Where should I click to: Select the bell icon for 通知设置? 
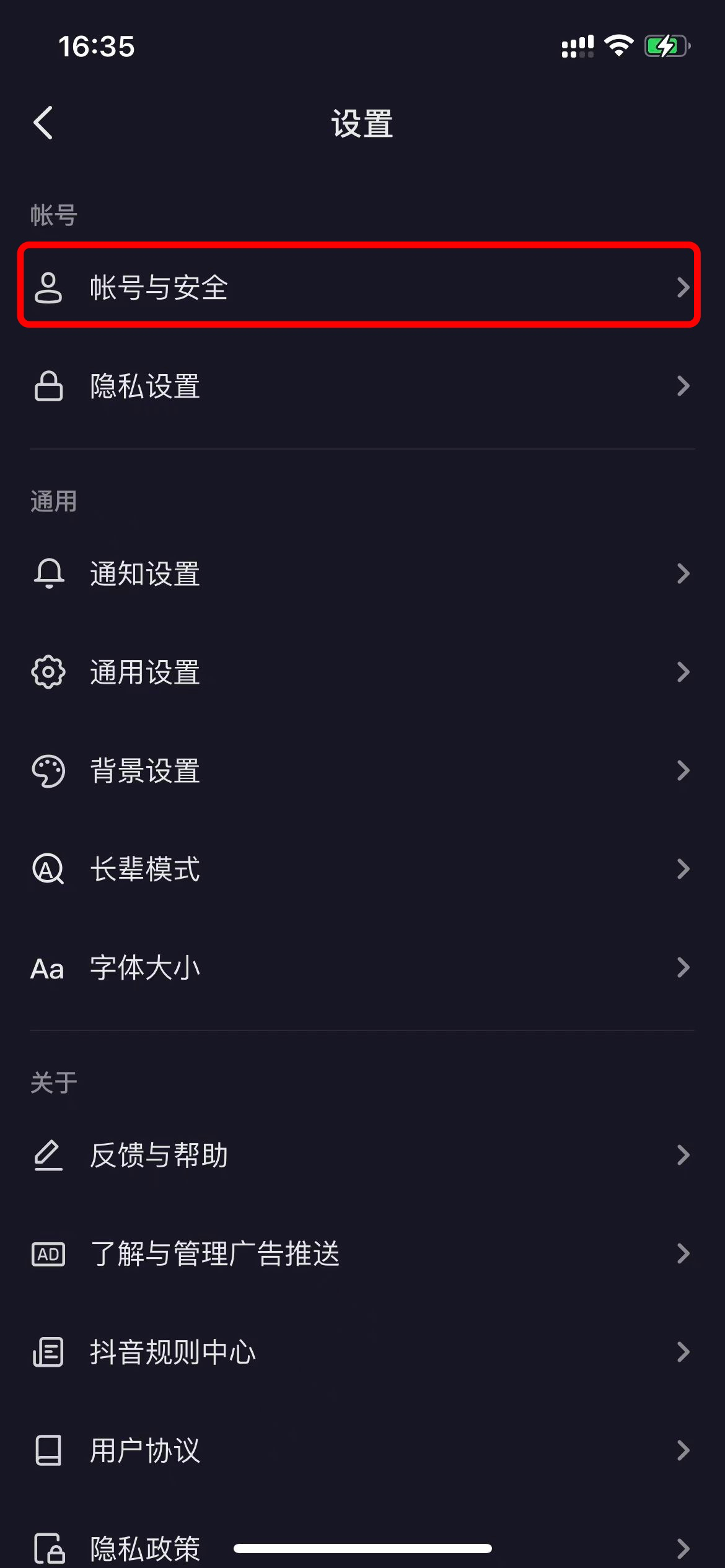pyautogui.click(x=50, y=573)
